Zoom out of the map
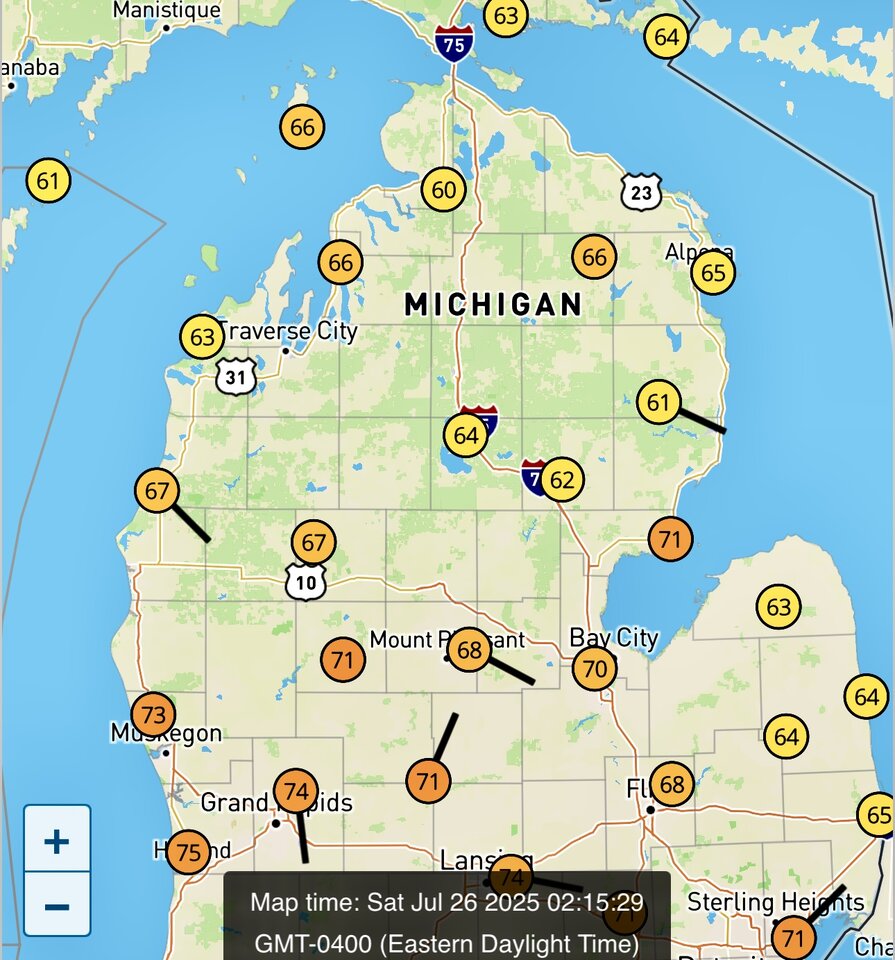Screen dimensions: 895x960 click(57, 906)
